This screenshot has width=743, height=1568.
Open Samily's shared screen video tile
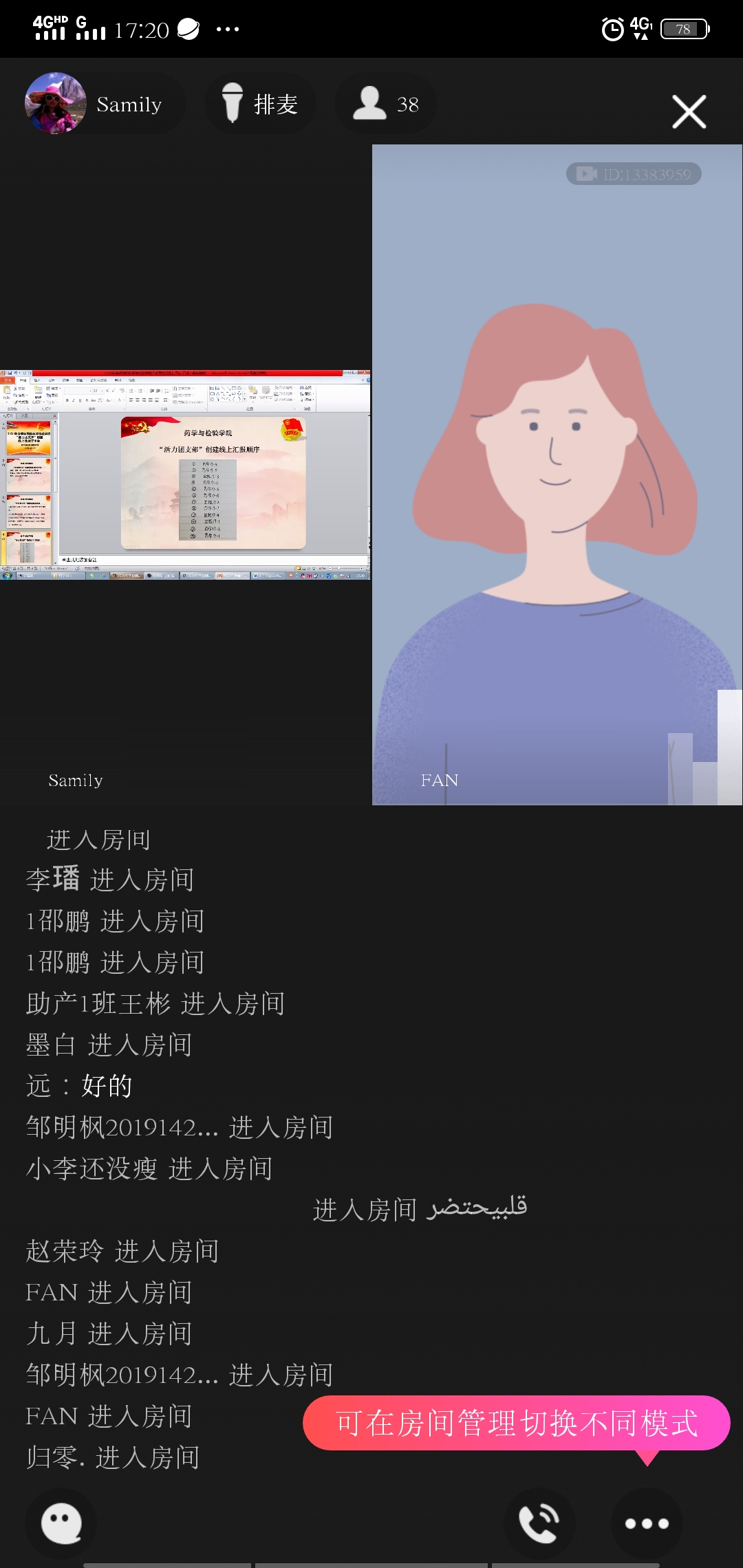pos(185,475)
